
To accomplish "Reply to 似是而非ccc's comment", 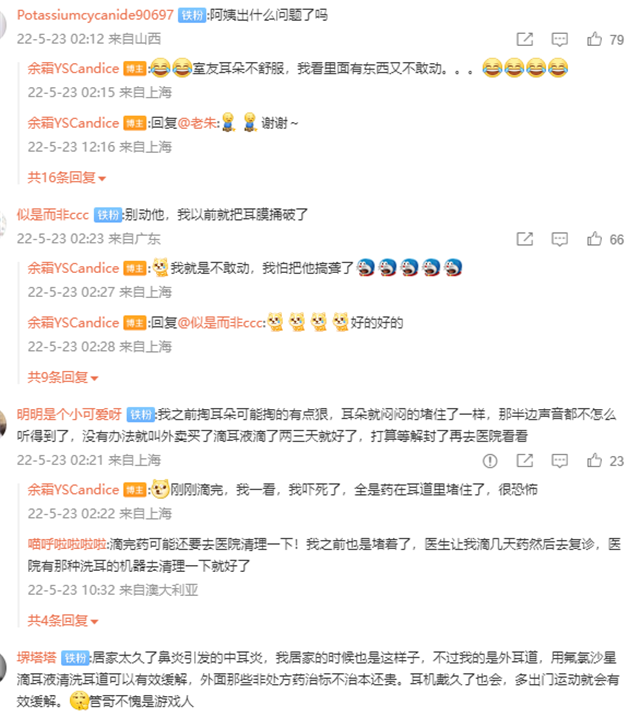I will tap(561, 240).
